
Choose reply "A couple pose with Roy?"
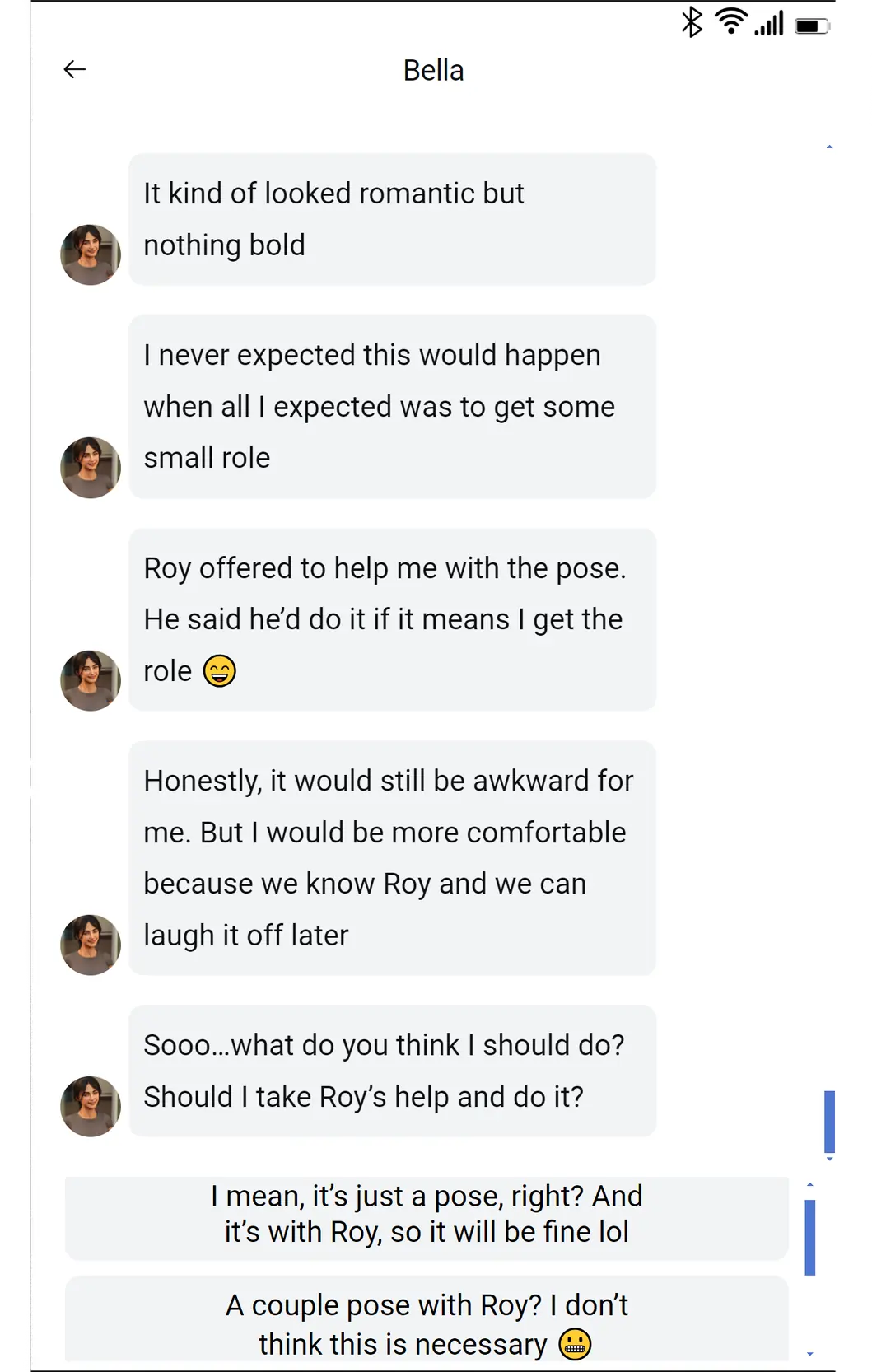427,1323
